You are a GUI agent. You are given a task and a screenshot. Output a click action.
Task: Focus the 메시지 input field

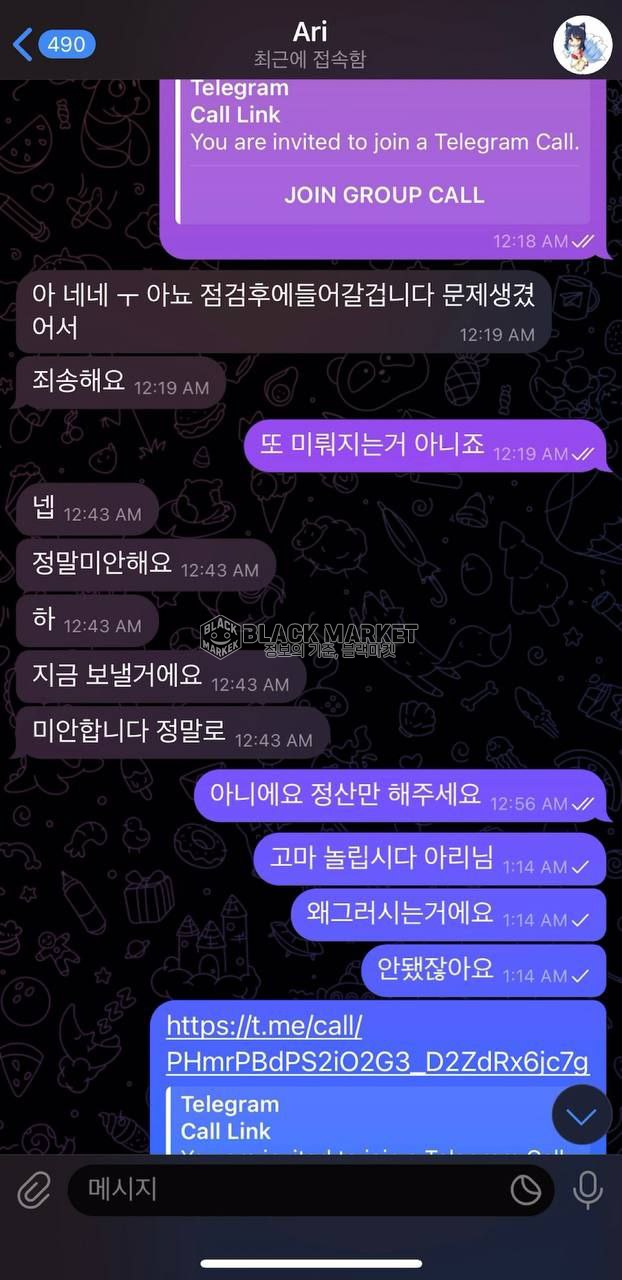(290, 1190)
